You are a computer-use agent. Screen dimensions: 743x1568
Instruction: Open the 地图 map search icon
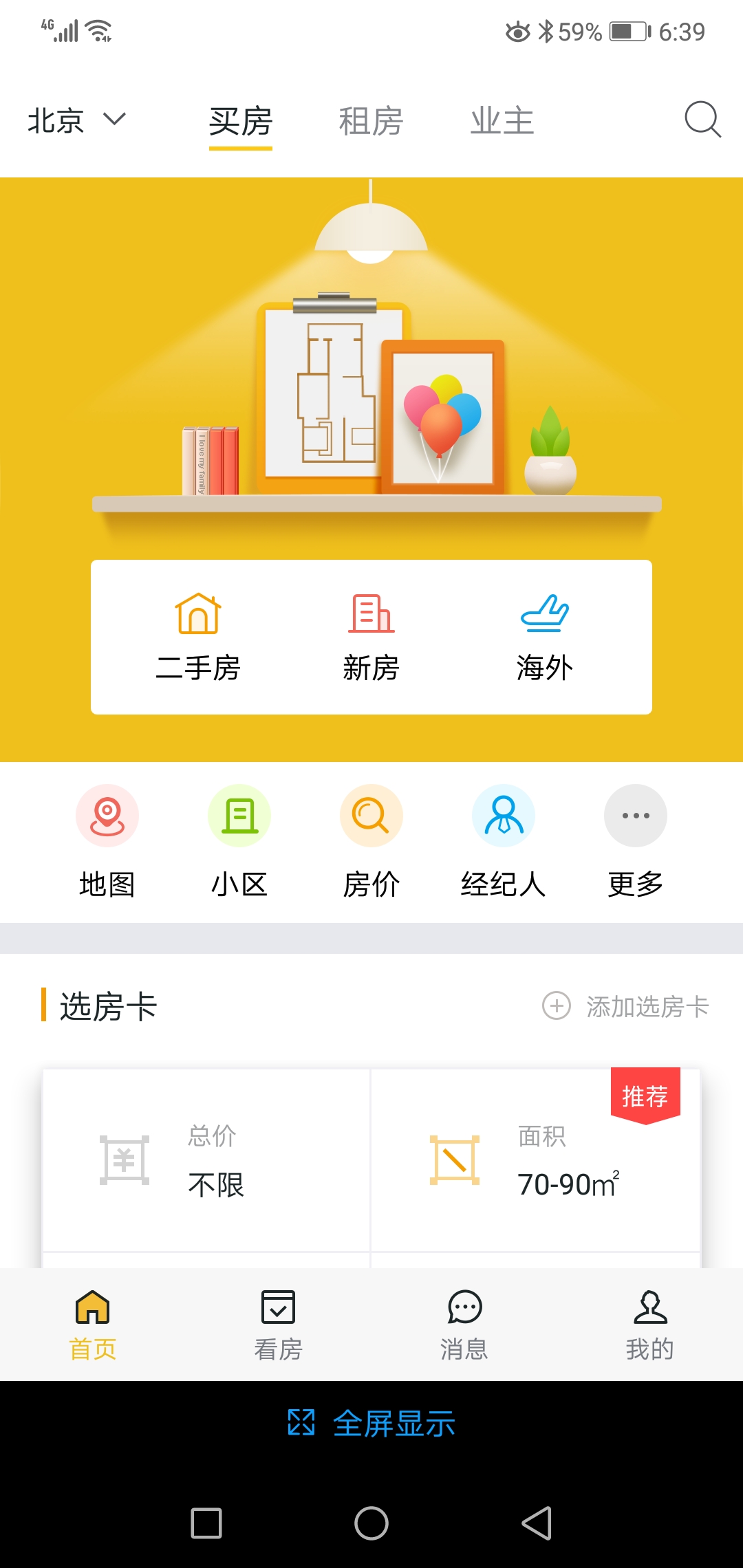pyautogui.click(x=107, y=815)
